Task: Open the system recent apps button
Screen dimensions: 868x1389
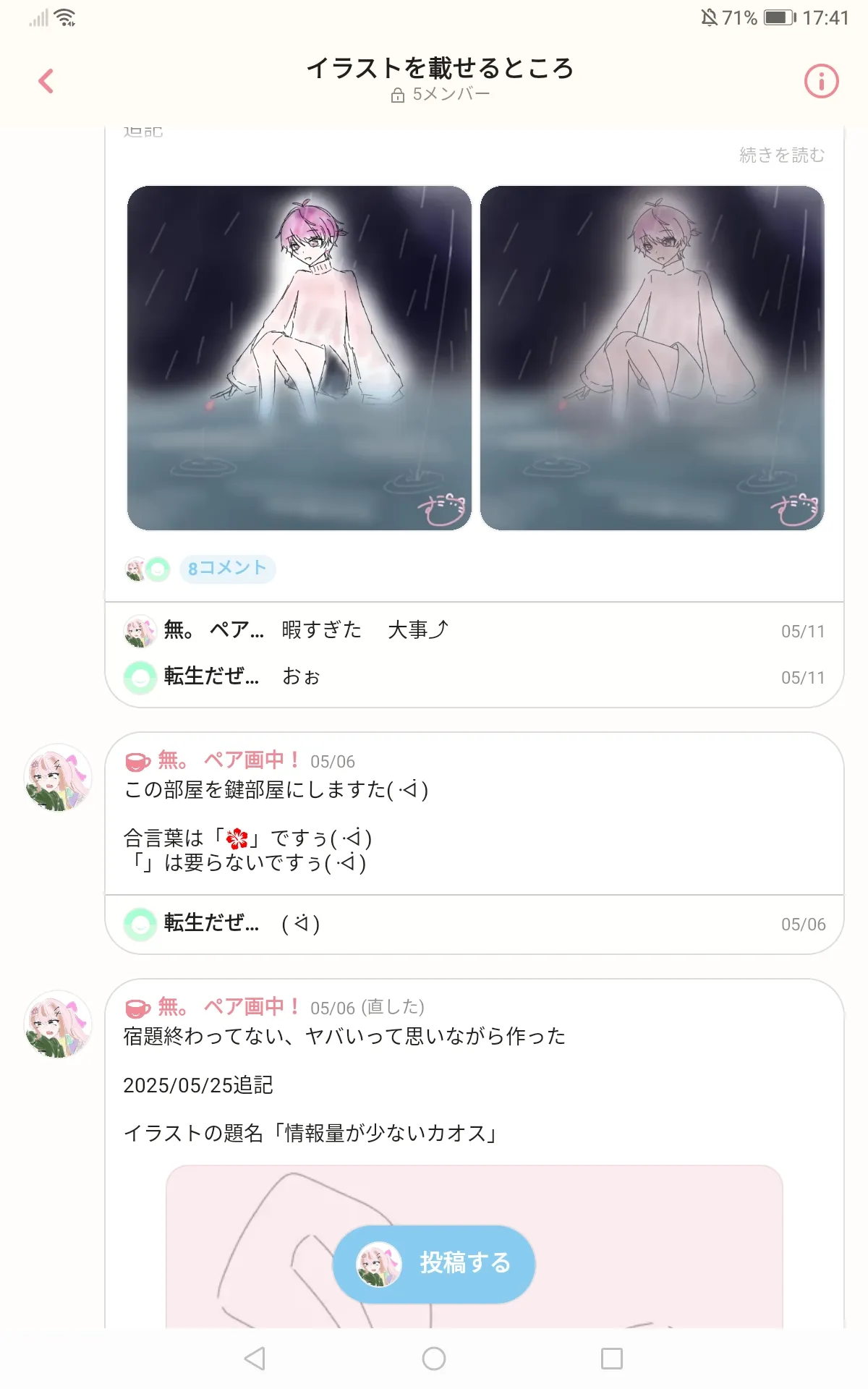Action: (612, 1359)
